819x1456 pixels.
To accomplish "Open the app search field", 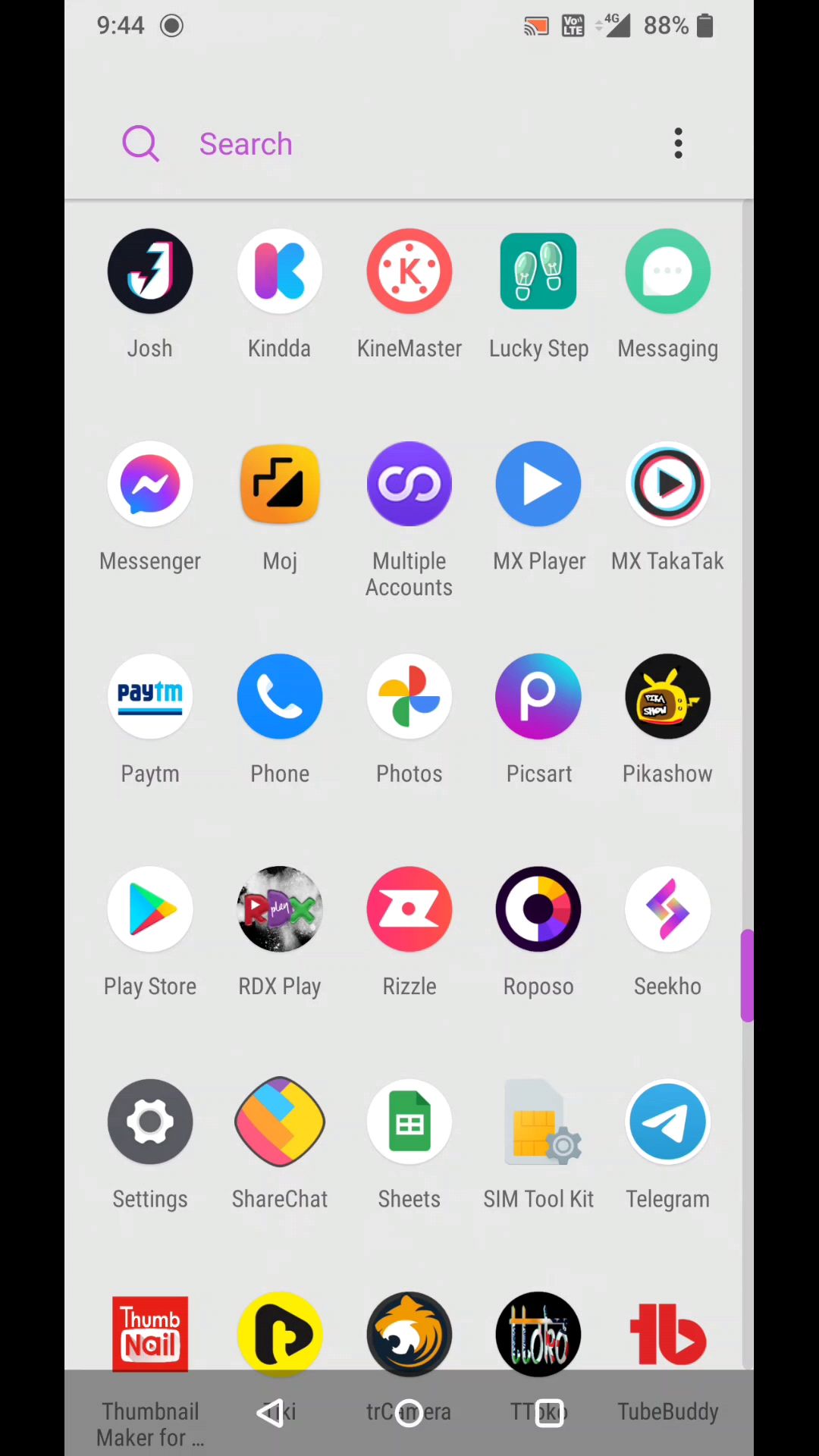I will point(246,144).
